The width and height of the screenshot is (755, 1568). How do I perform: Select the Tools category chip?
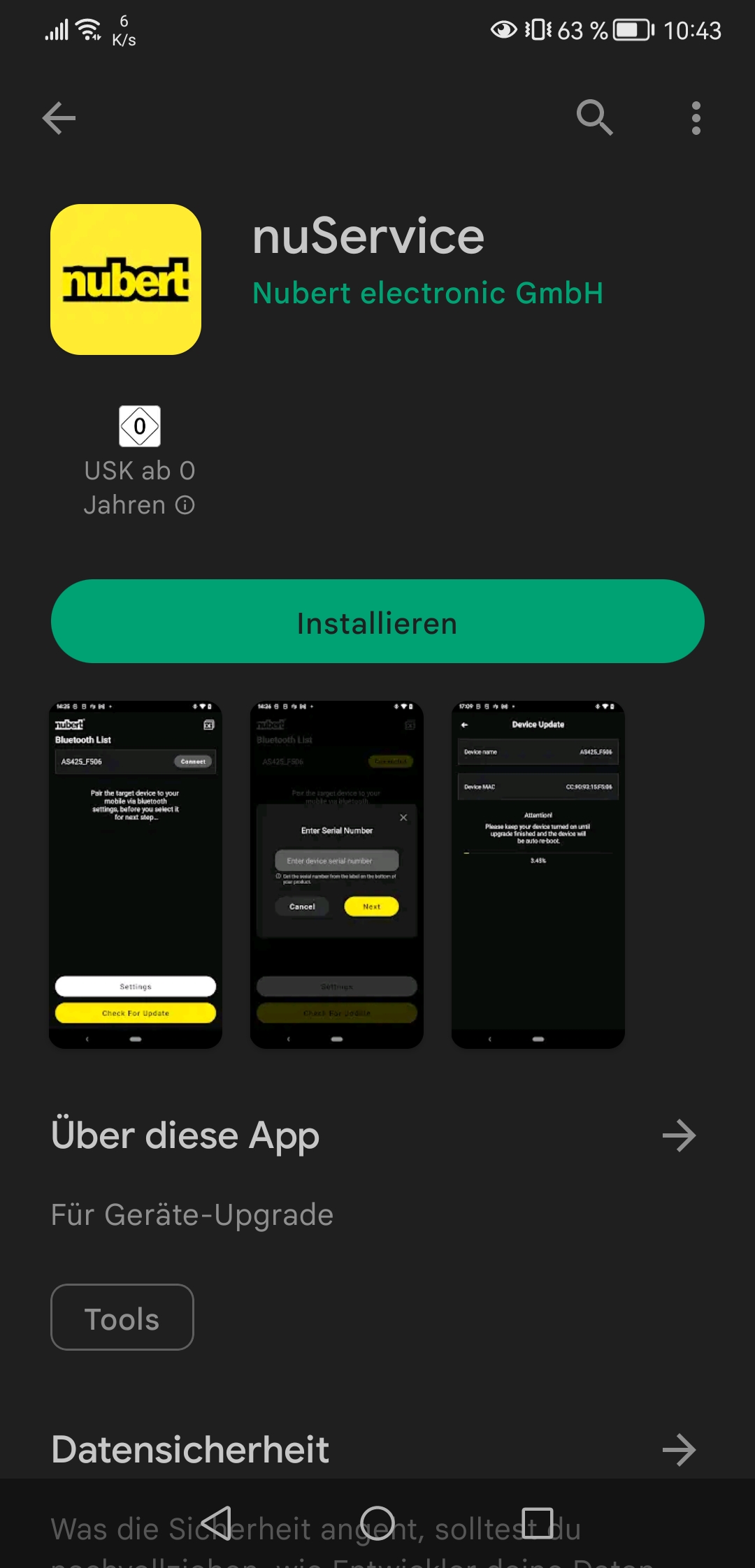(122, 1317)
